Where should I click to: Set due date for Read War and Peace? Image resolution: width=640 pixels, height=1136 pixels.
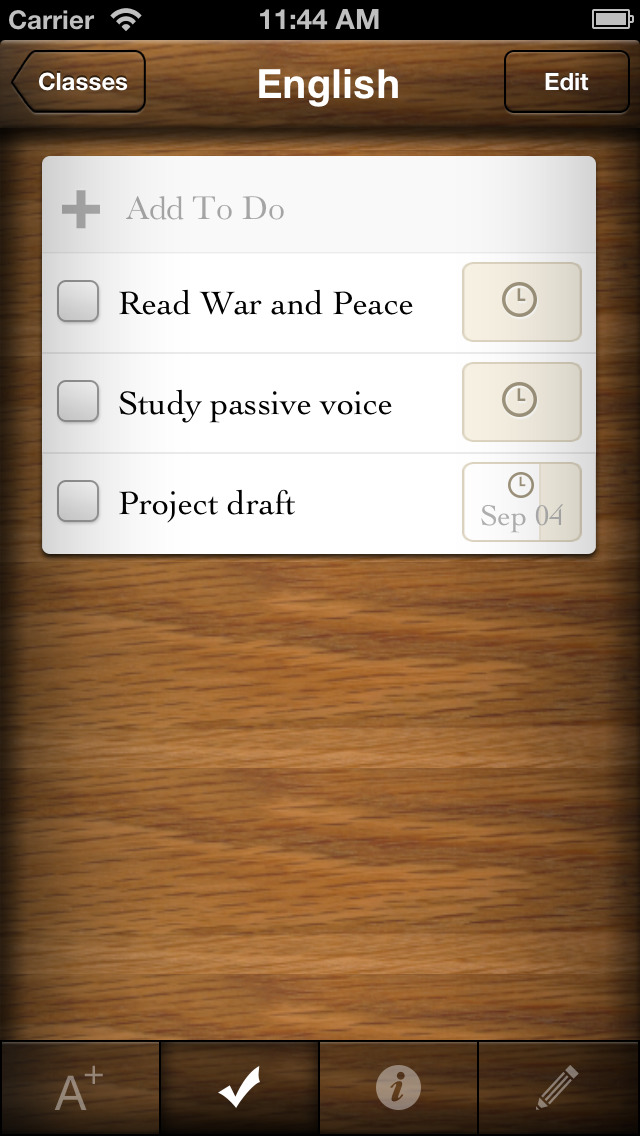click(521, 302)
